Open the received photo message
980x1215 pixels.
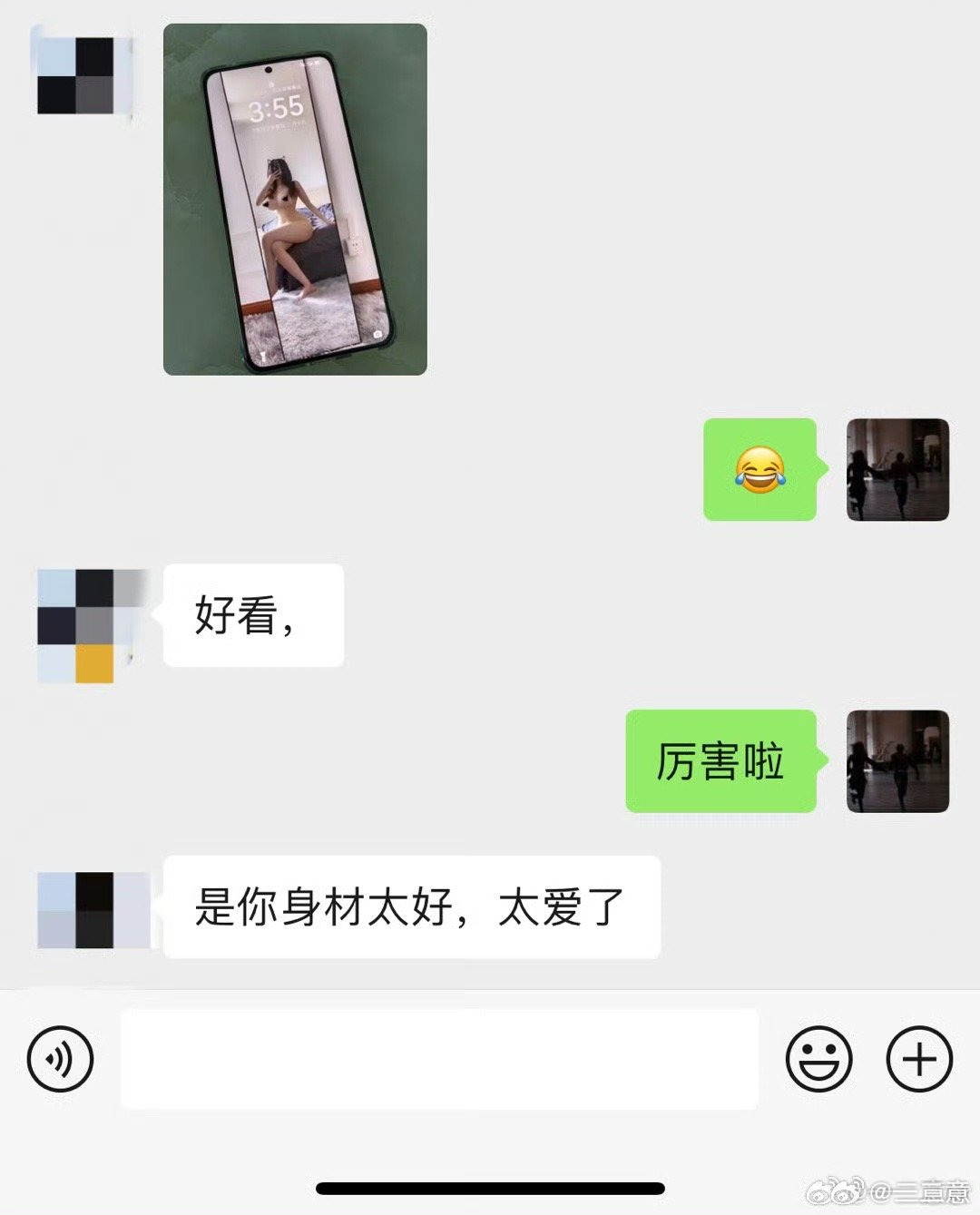(295, 200)
